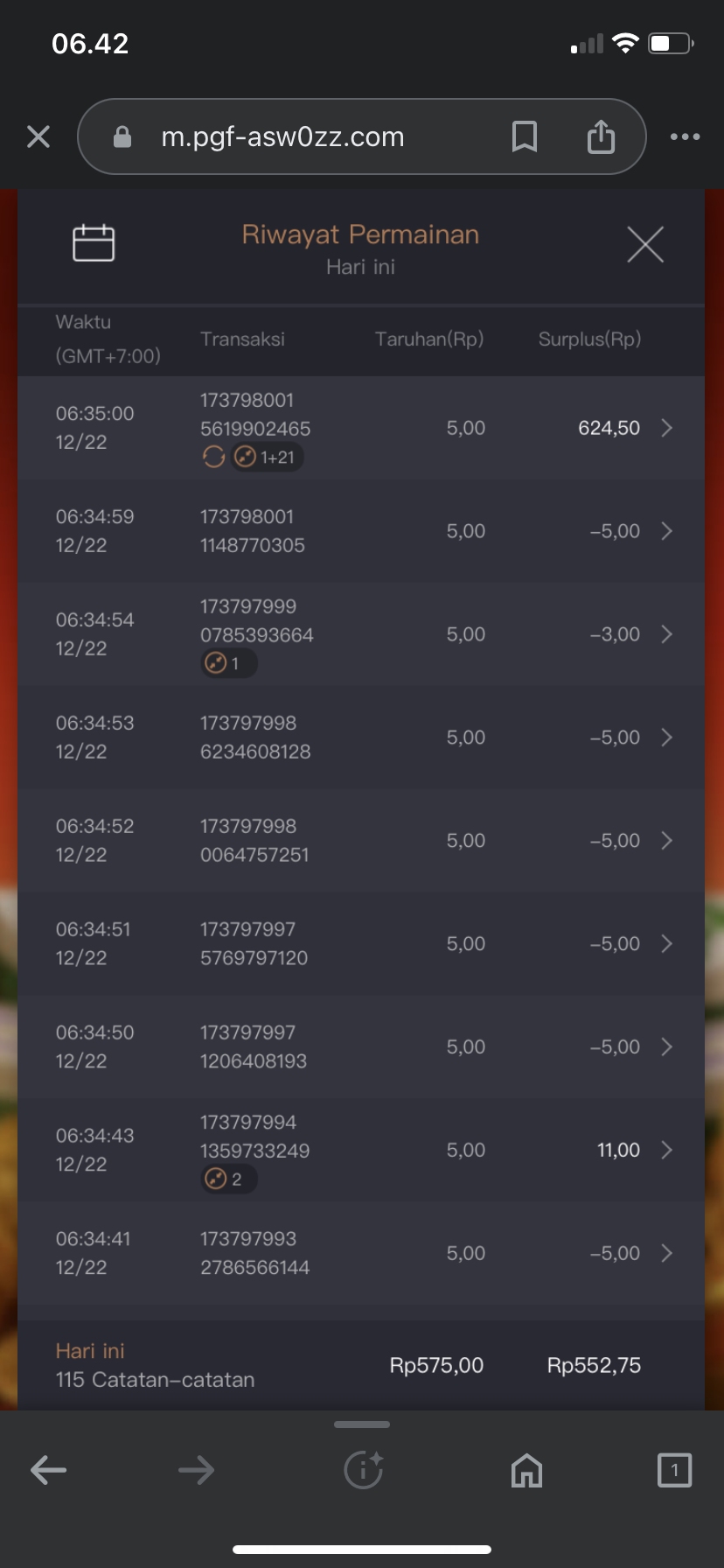
Task: Share the current page
Action: coord(601,136)
